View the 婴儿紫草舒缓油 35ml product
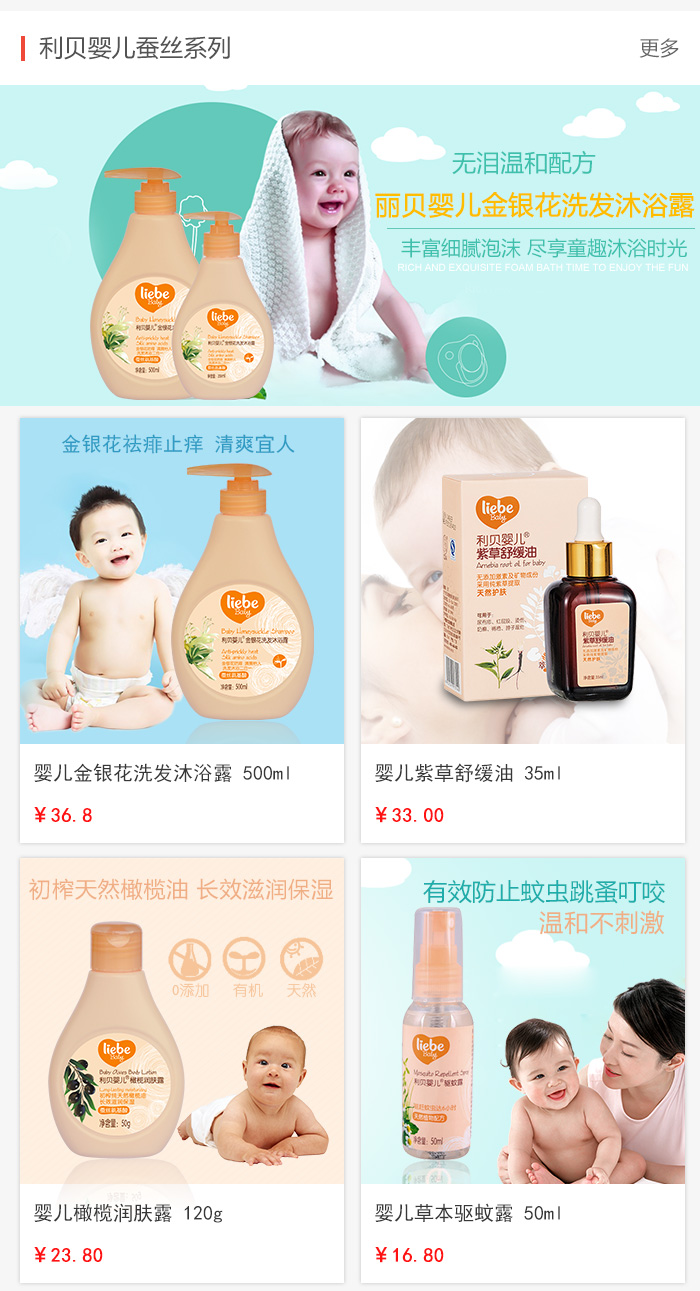The width and height of the screenshot is (700, 1291). coord(523,630)
